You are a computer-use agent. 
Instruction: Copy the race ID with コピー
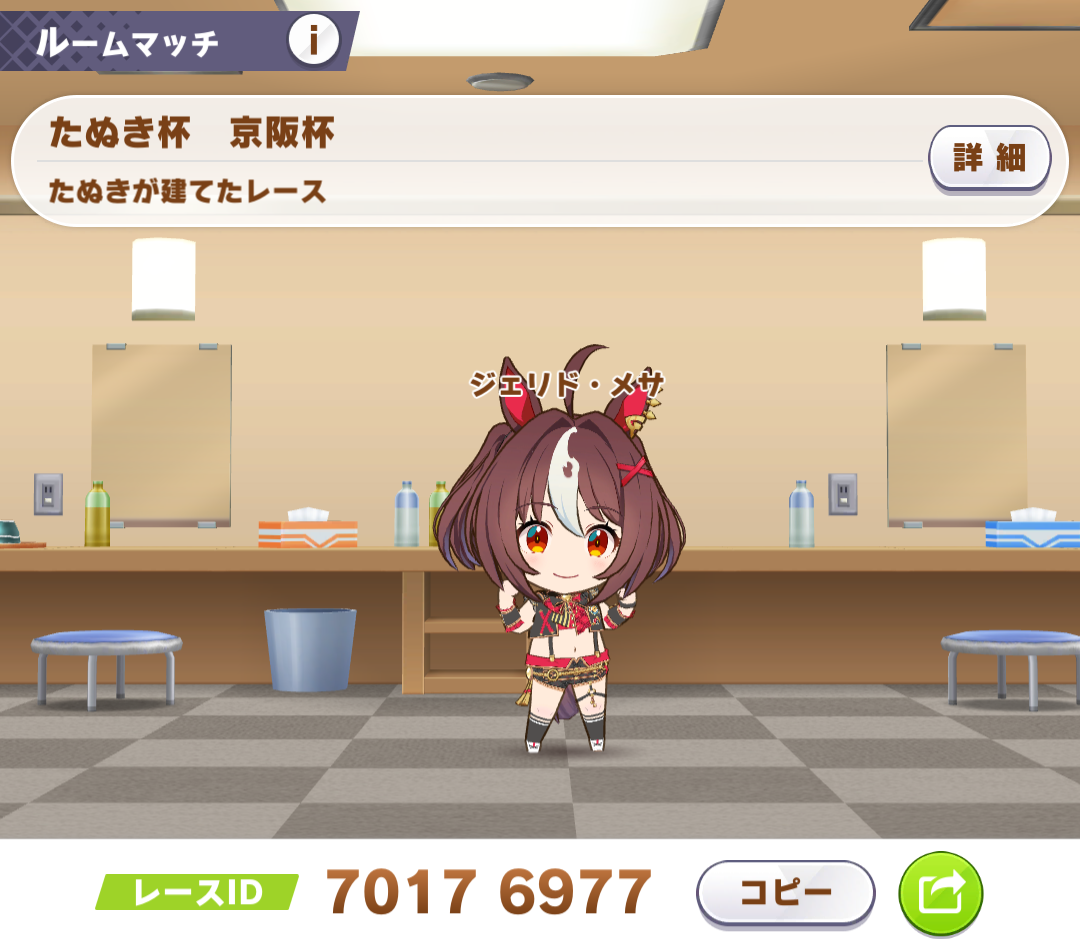click(785, 892)
